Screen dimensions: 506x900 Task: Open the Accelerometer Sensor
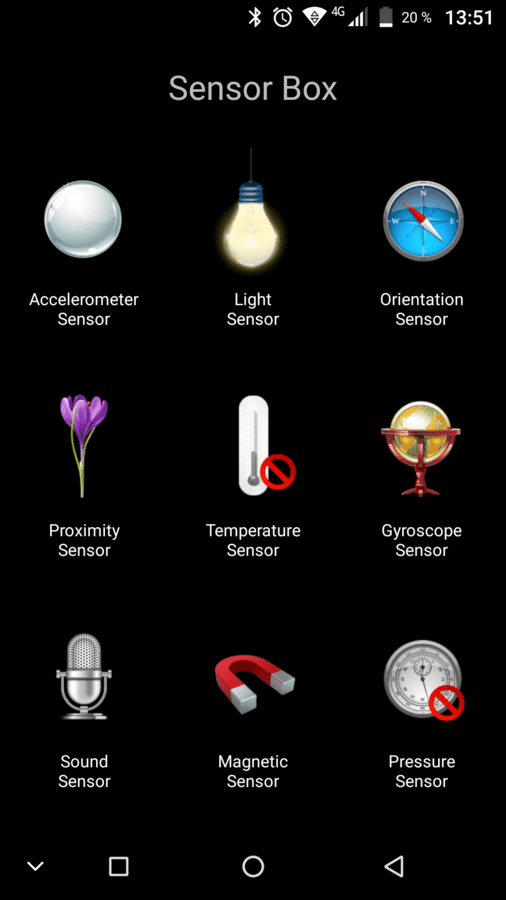click(83, 219)
